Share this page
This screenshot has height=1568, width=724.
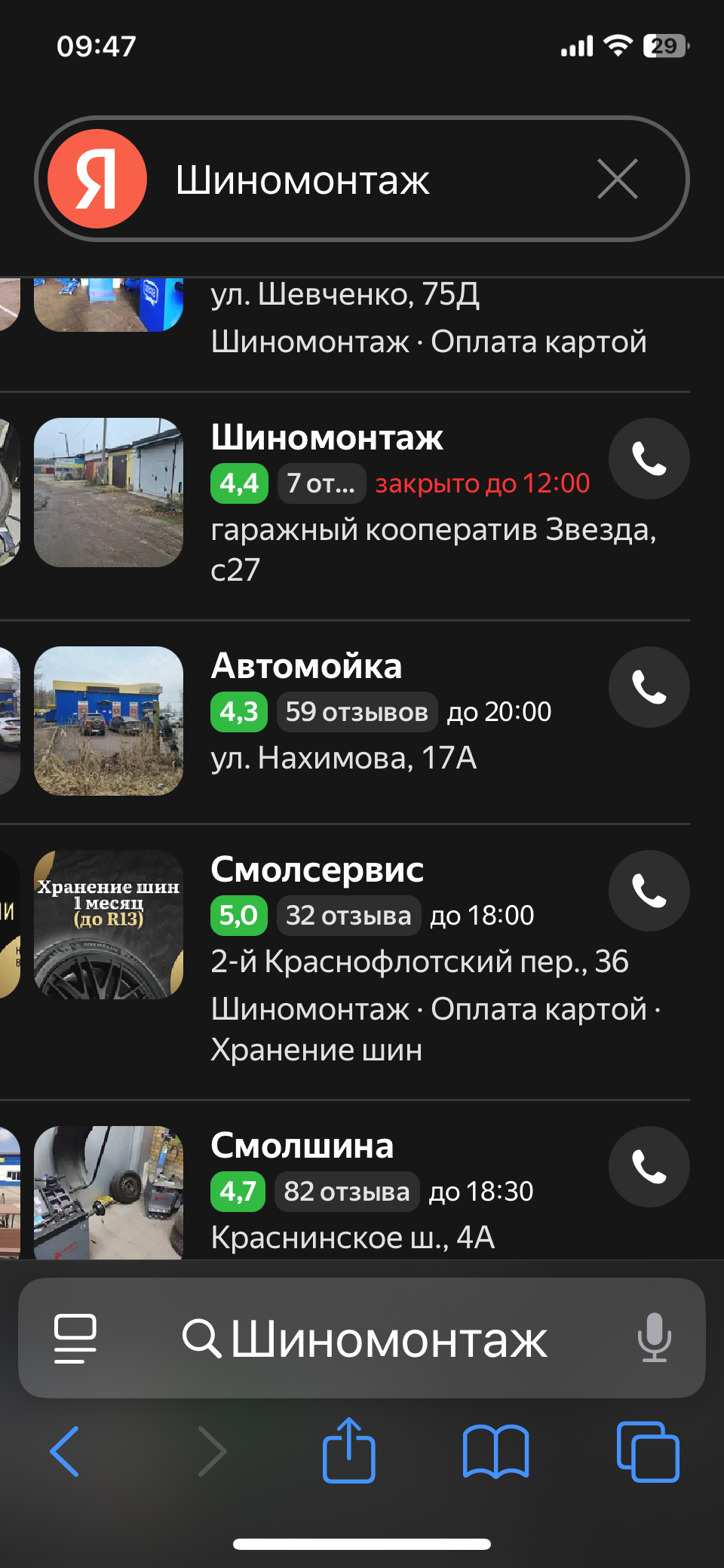[349, 1451]
